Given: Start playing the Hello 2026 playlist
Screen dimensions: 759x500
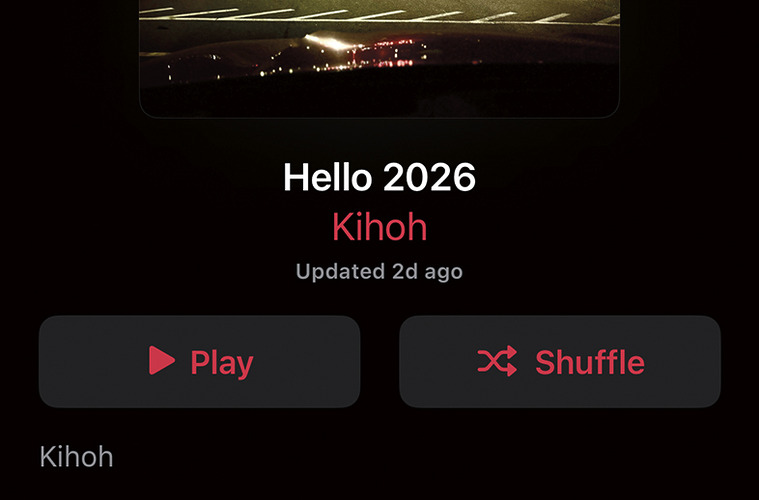Looking at the screenshot, I should 199,361.
